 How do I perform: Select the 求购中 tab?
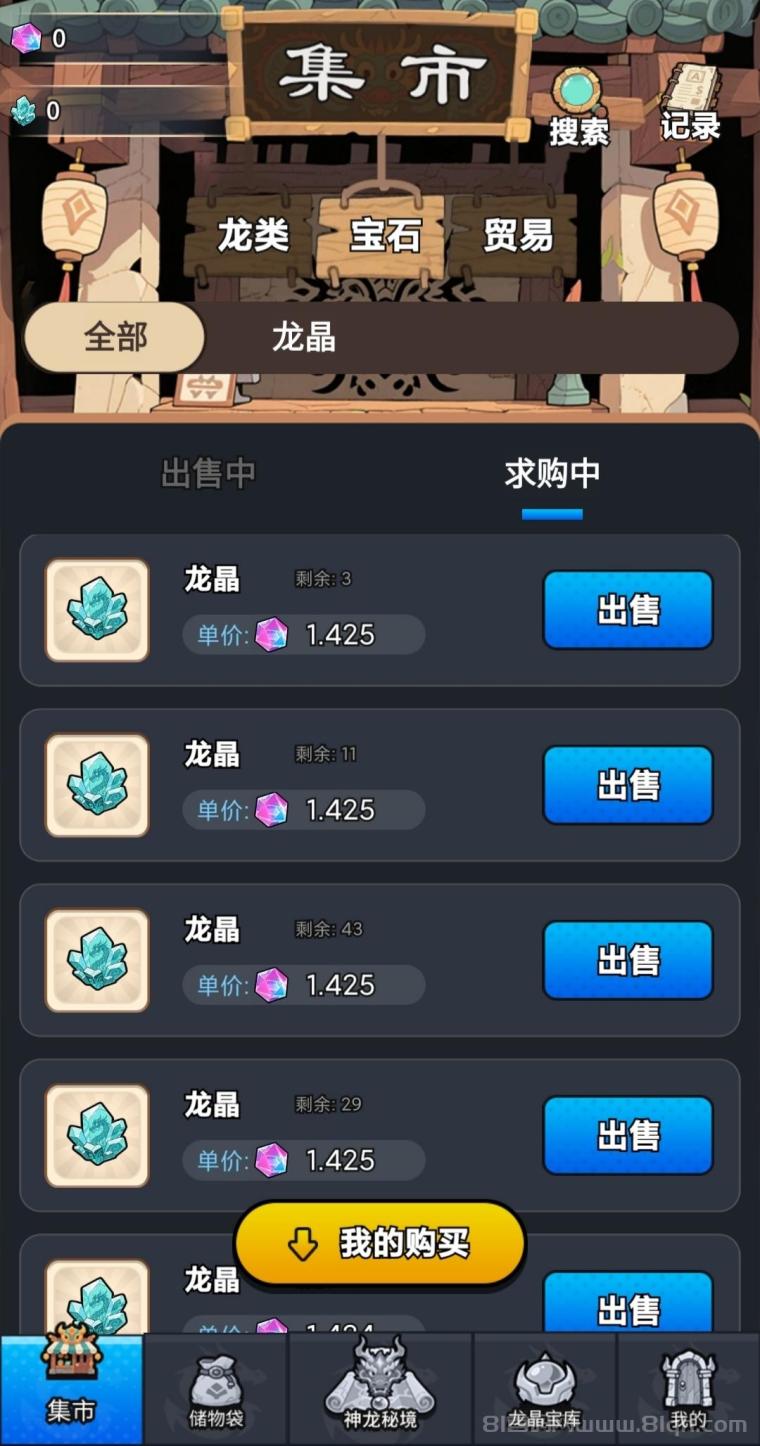[x=552, y=473]
